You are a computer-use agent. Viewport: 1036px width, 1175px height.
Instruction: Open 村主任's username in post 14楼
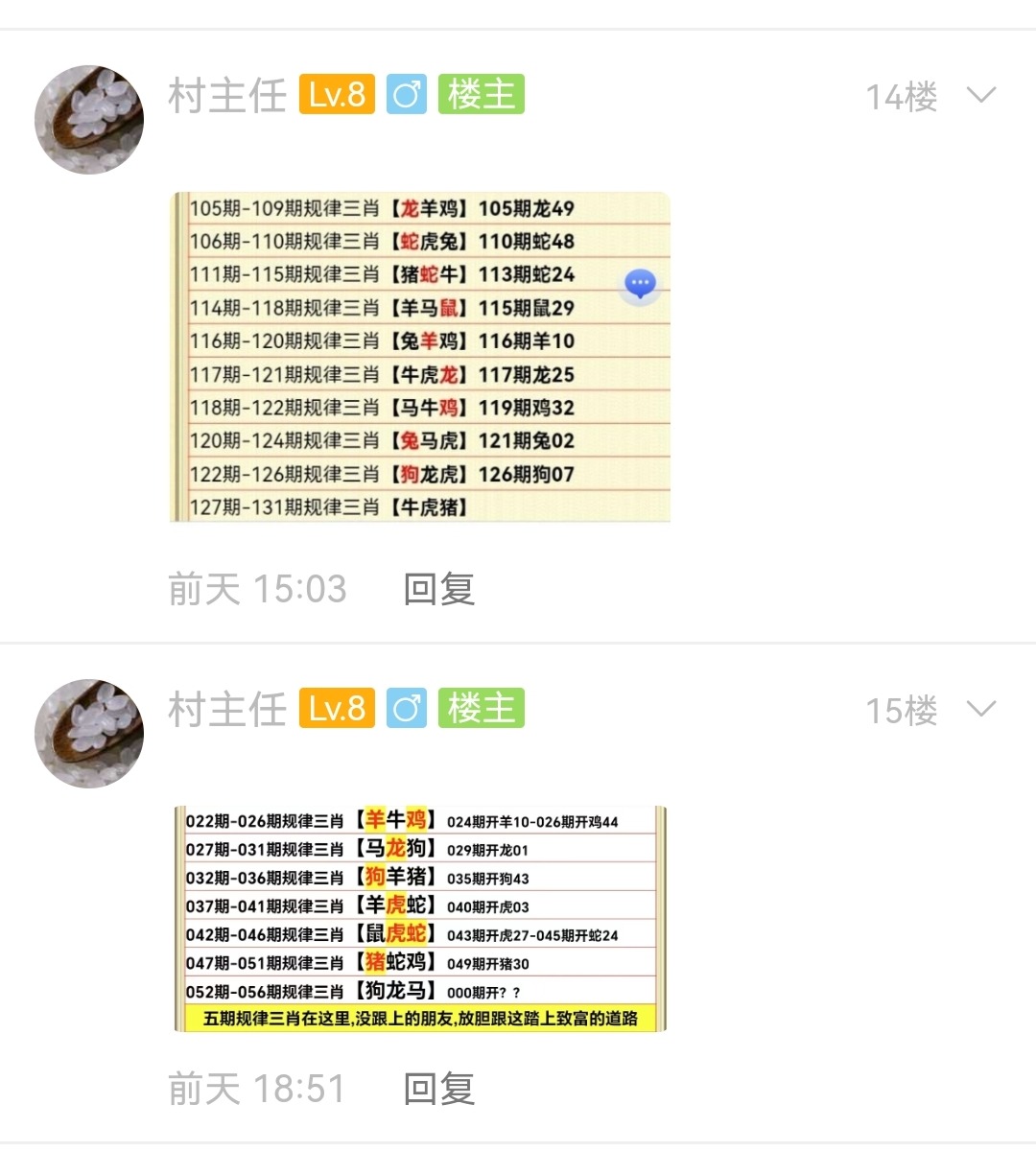point(226,94)
